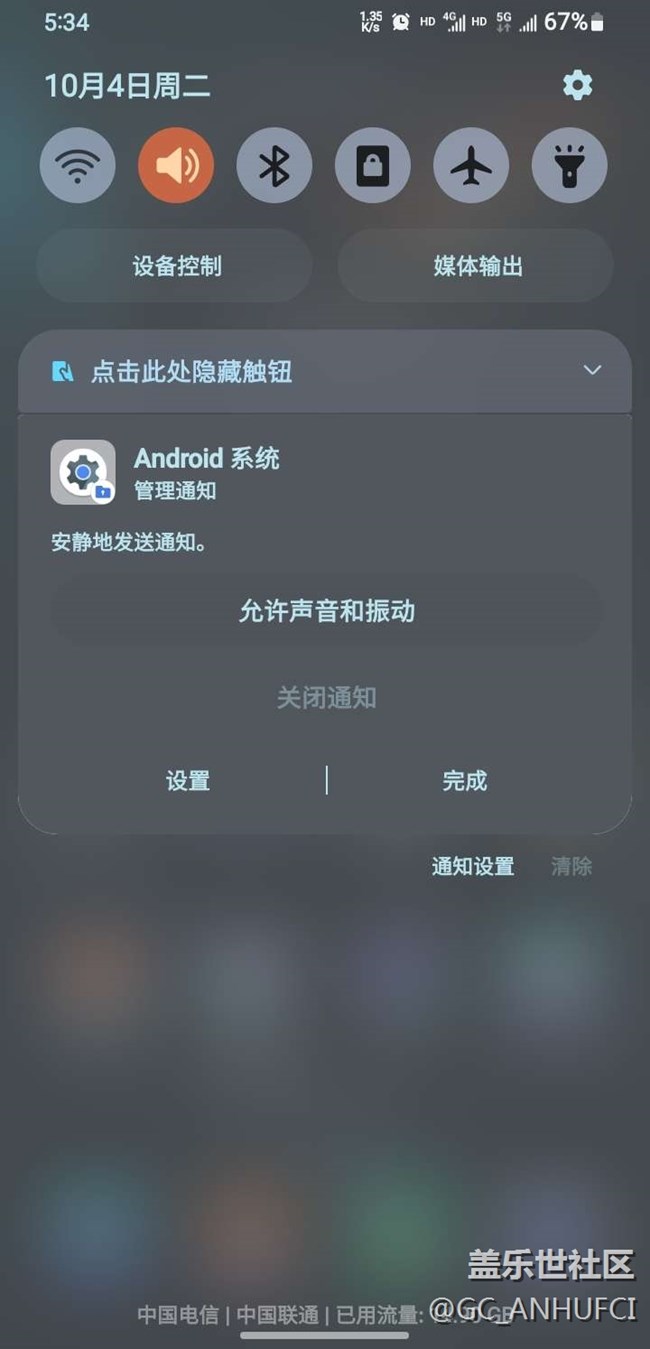Open 通知设置 below the notification card

pyautogui.click(x=472, y=866)
